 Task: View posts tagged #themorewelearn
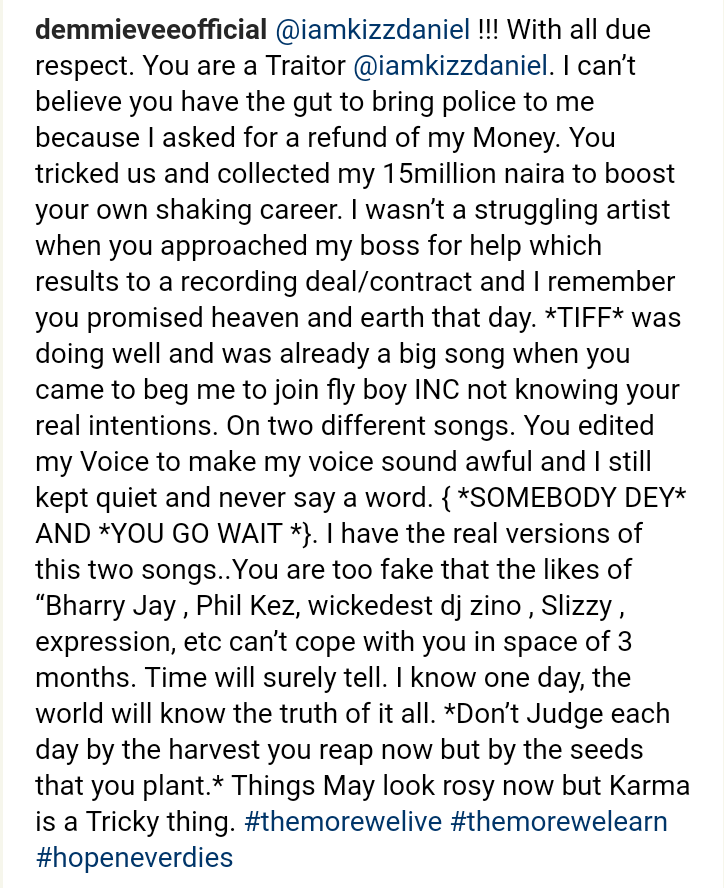click(x=559, y=822)
